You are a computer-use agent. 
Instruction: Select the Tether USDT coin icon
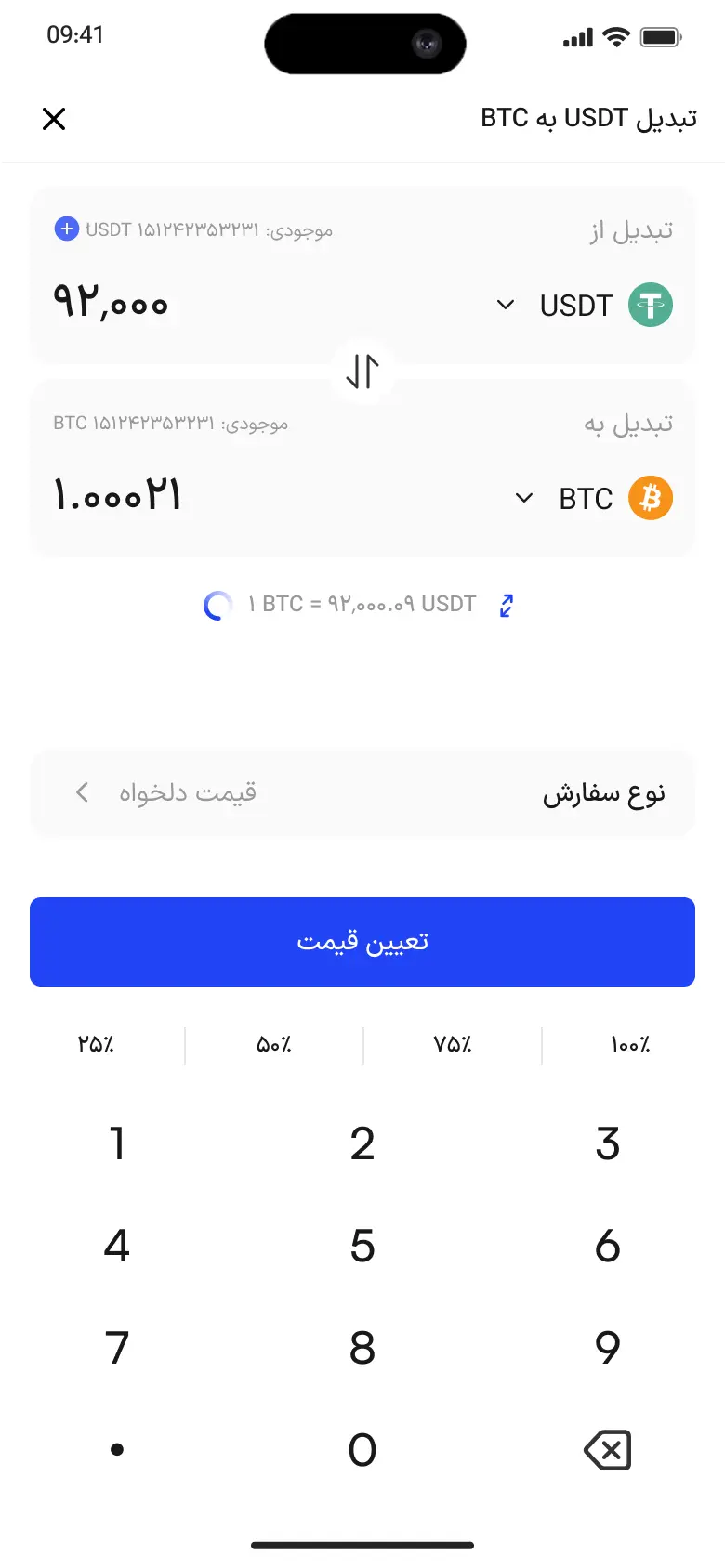pyautogui.click(x=650, y=305)
